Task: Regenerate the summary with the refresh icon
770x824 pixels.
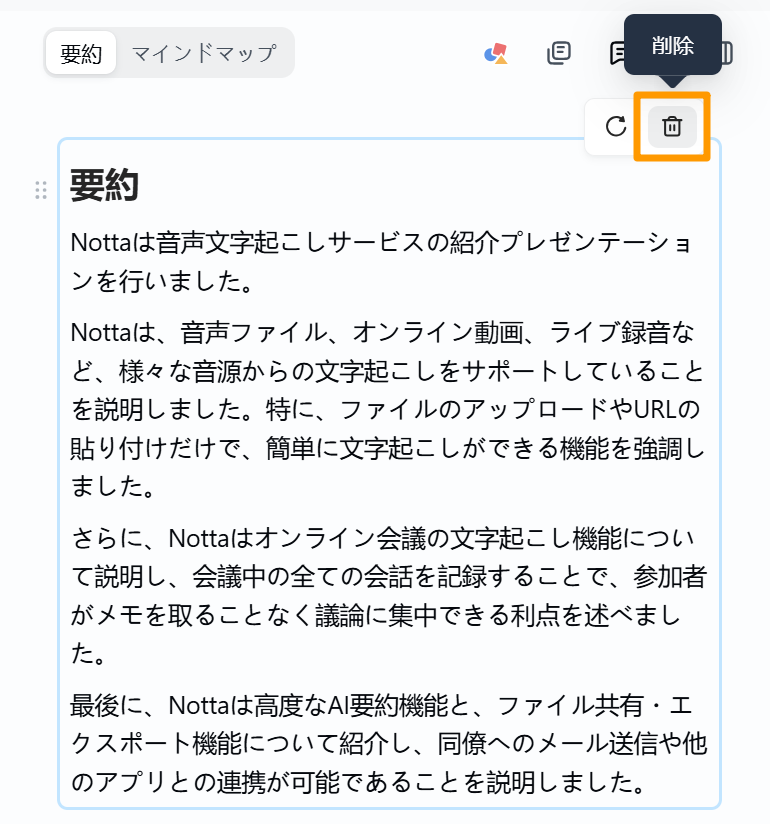Action: (x=616, y=127)
